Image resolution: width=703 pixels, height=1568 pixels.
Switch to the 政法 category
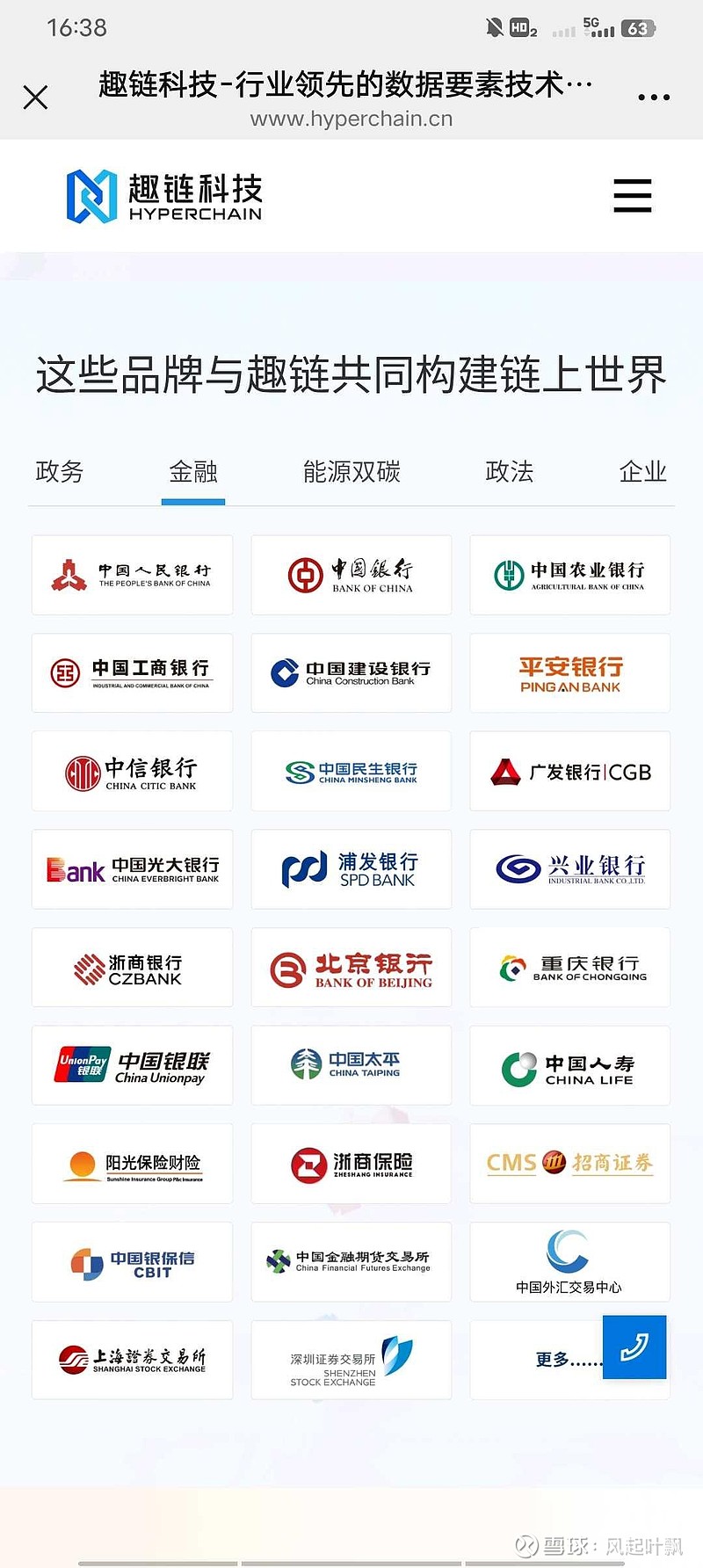pyautogui.click(x=510, y=472)
